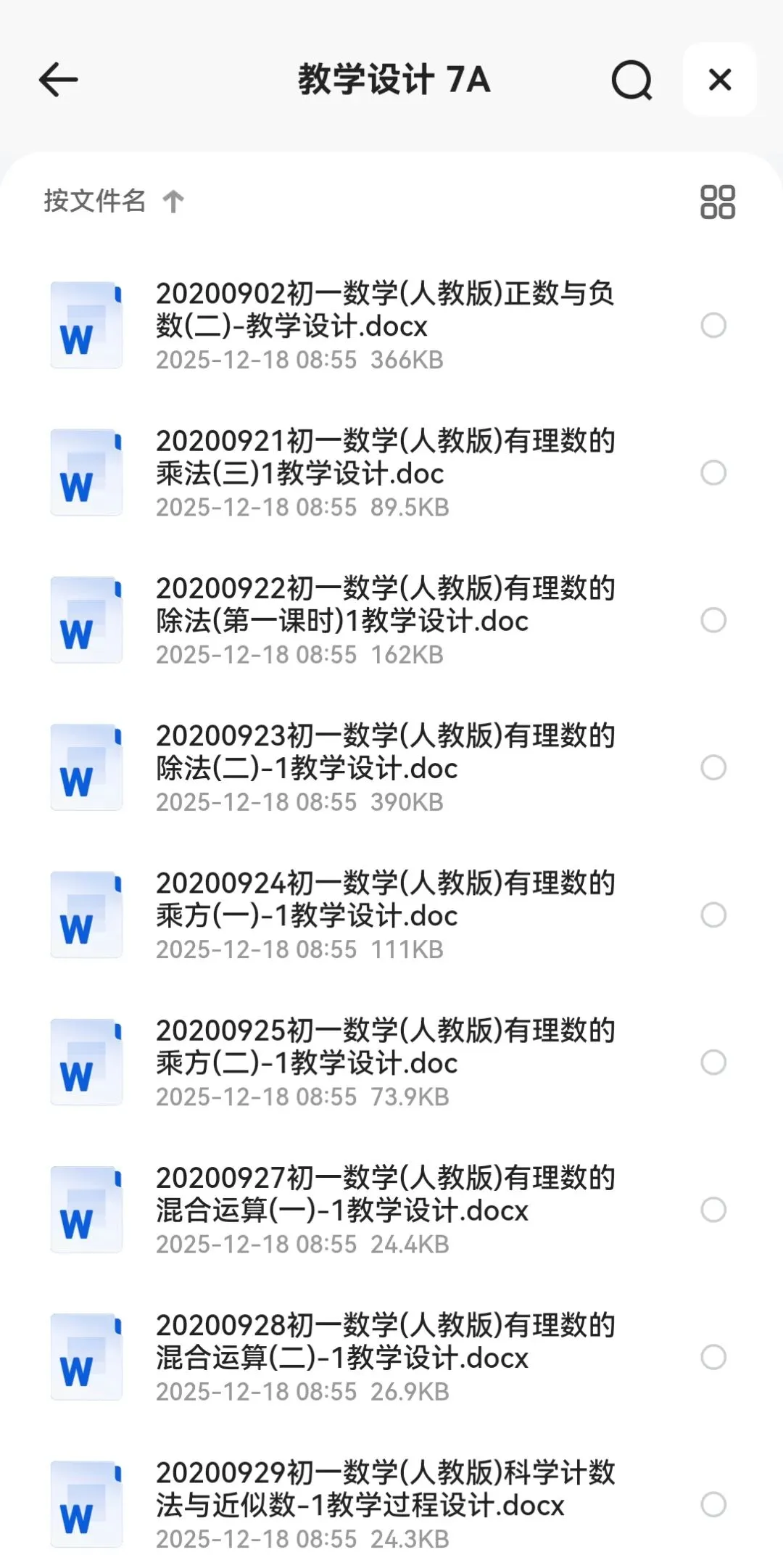Open the 20200929 科学计数法与近似数 document
The height and width of the screenshot is (1568, 783).
pos(384,1504)
